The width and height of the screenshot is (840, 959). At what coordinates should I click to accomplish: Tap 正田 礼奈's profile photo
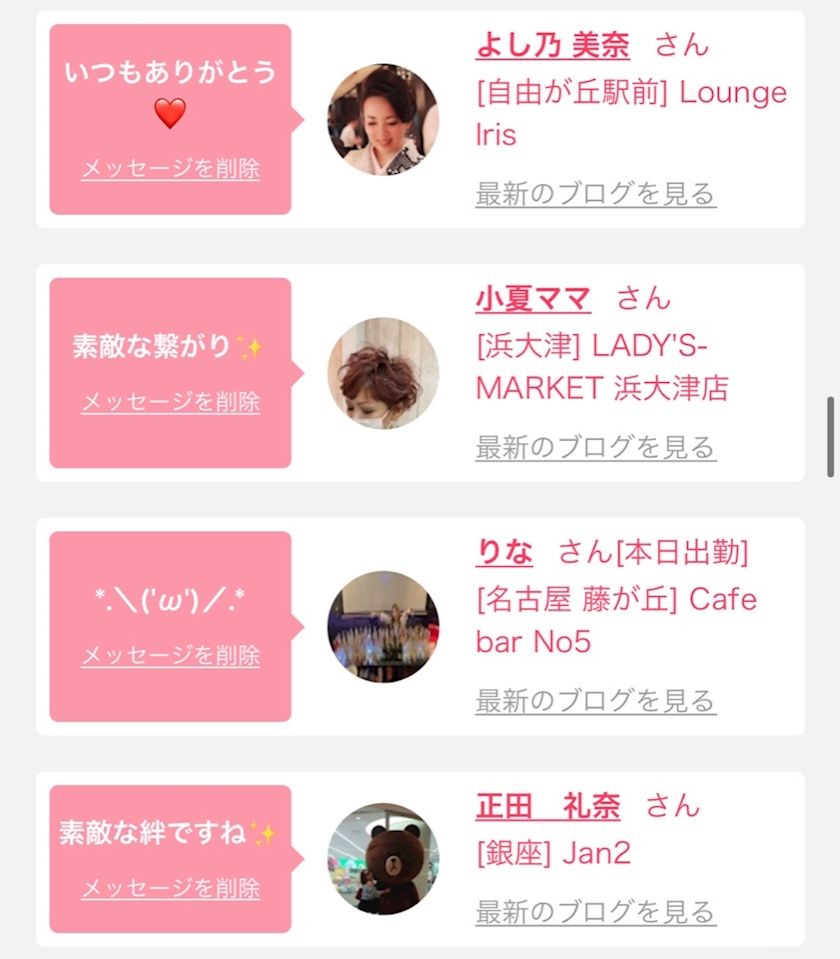[383, 859]
